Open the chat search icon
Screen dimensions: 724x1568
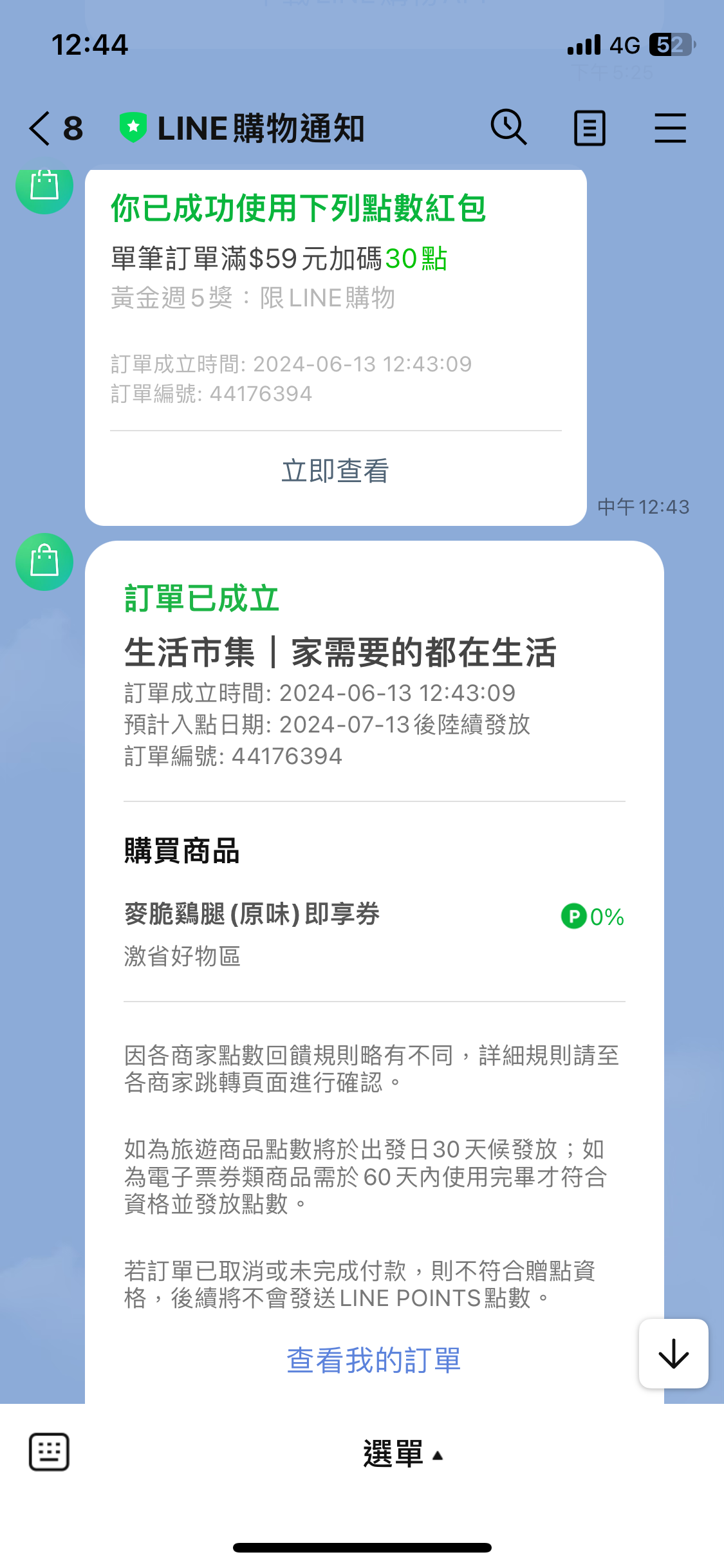509,127
